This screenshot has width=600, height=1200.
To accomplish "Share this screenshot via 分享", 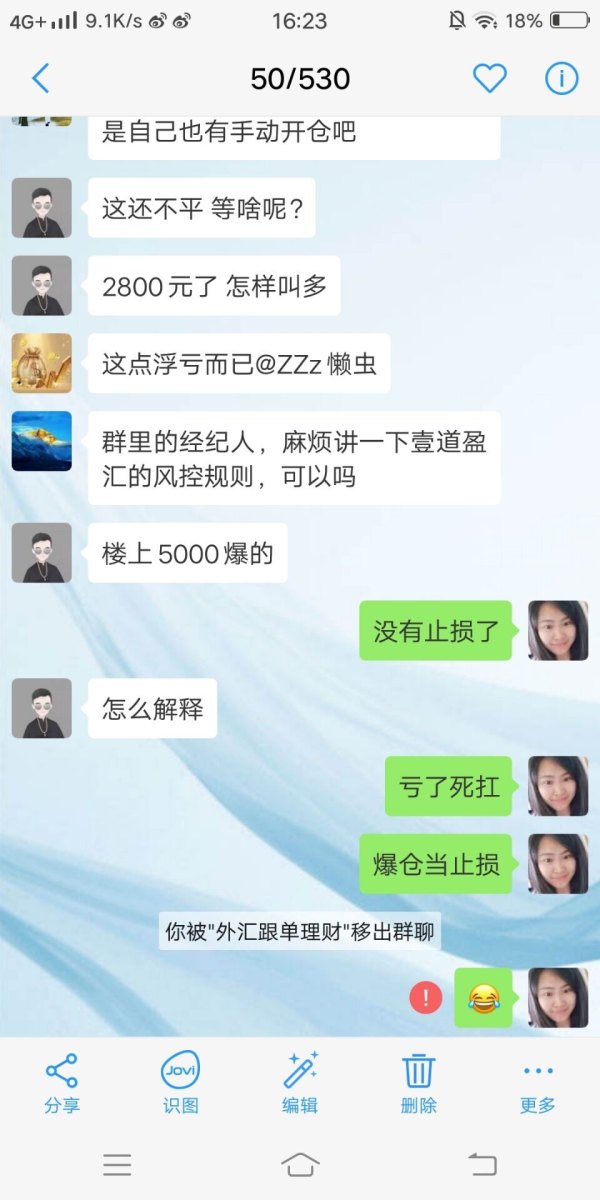I will click(62, 1082).
